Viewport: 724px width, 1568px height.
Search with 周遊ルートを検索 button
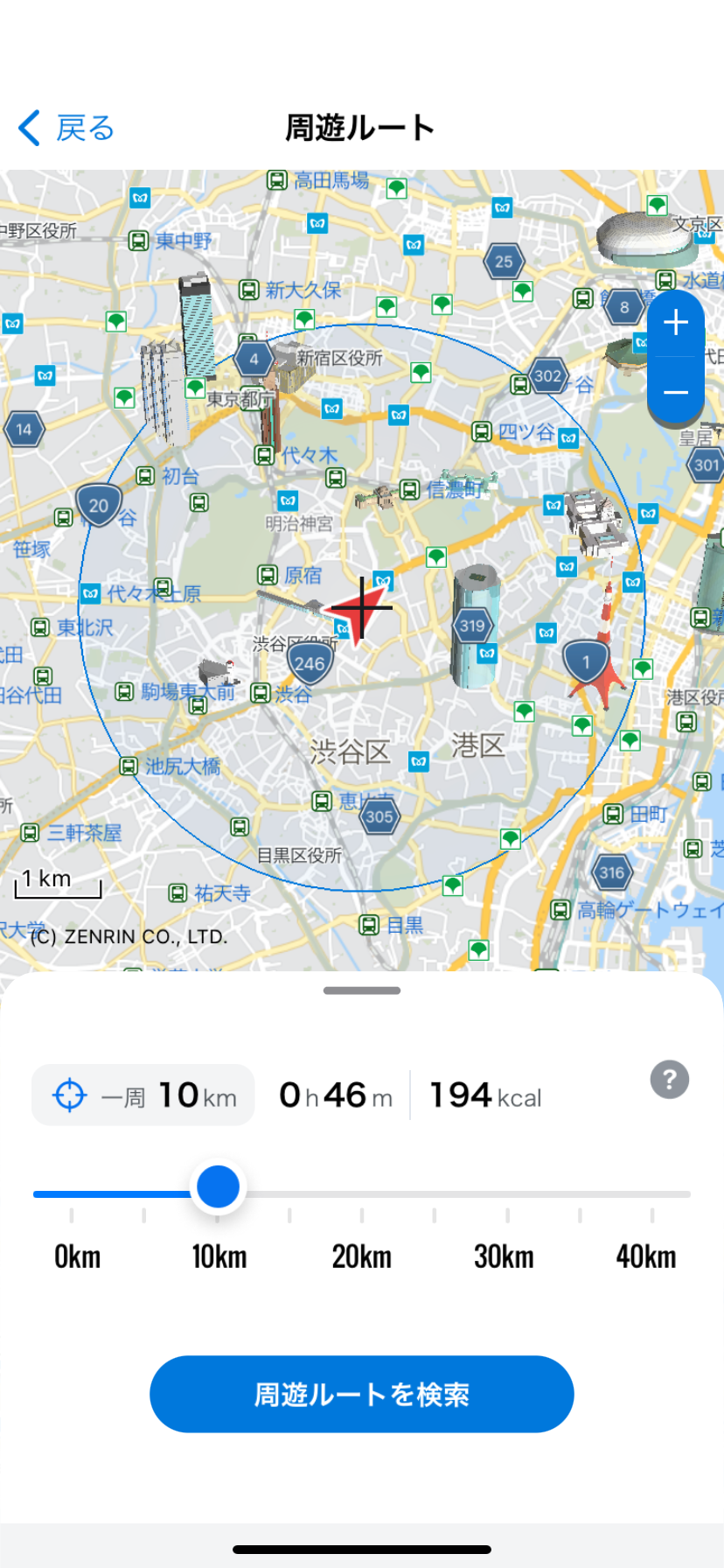click(x=361, y=1394)
